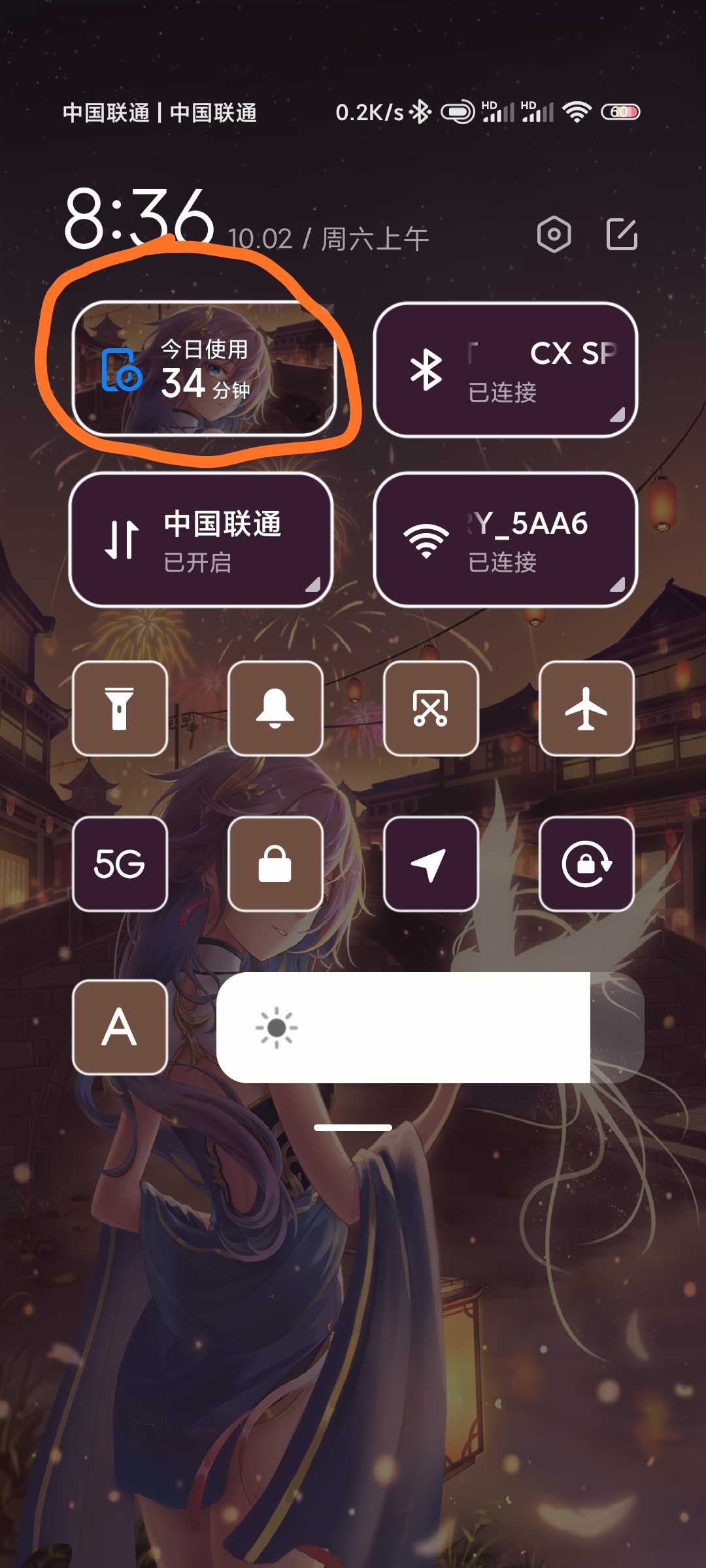Take a screenshot with the scissors tile
Viewport: 706px width, 1568px height.
(x=431, y=708)
